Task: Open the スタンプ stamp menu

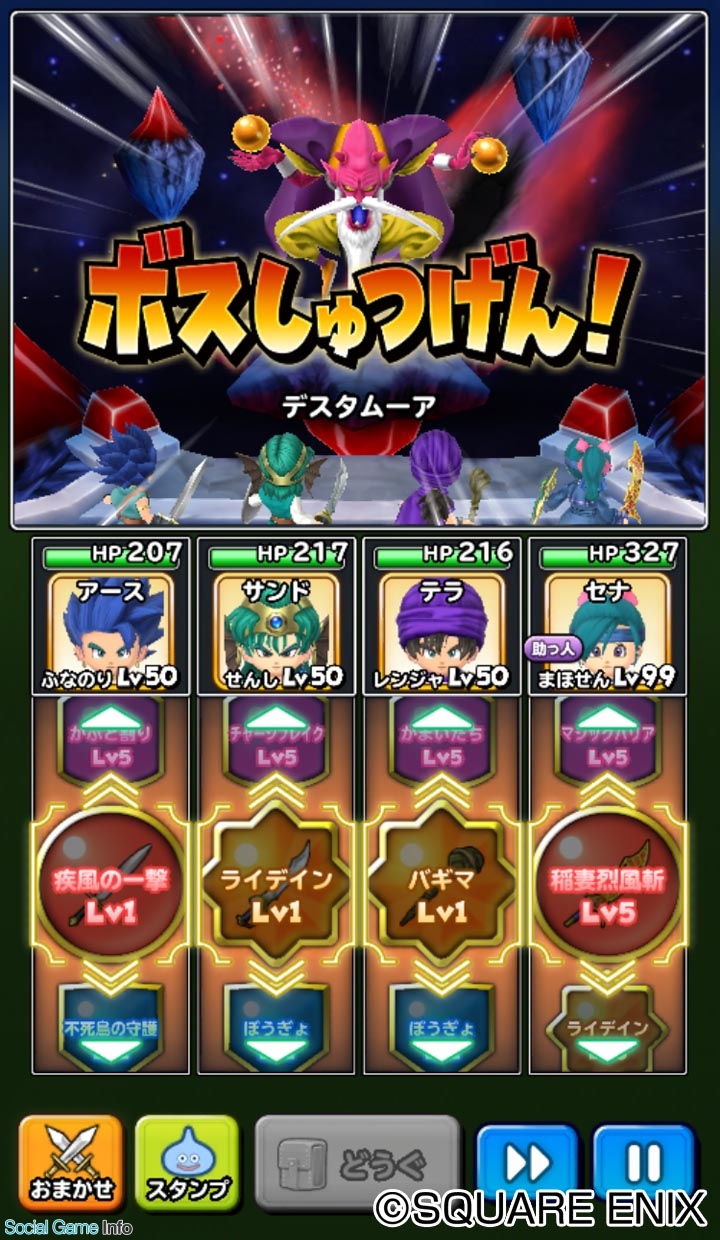Action: click(187, 1163)
